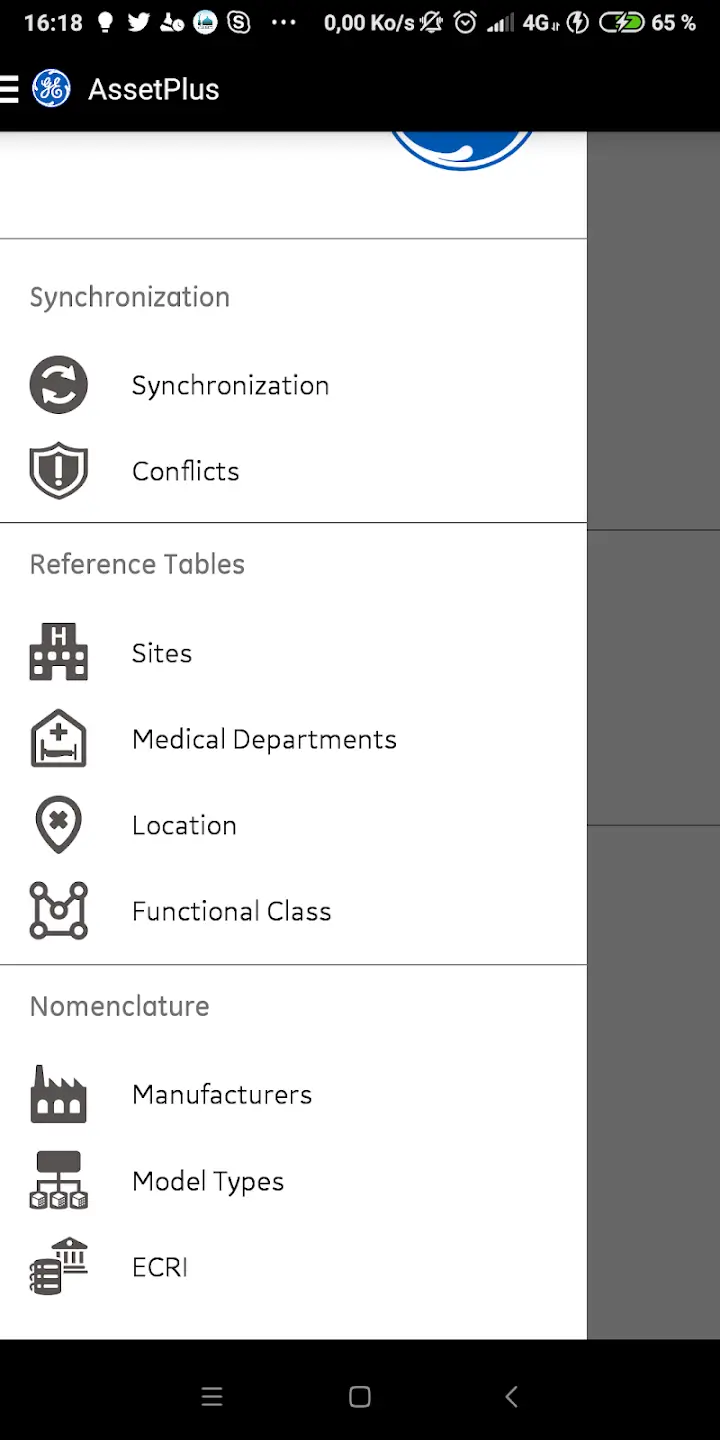Screen dimensions: 720x1440
Task: Open the Manufacturers nomenclature list
Action: pyautogui.click(x=222, y=1094)
